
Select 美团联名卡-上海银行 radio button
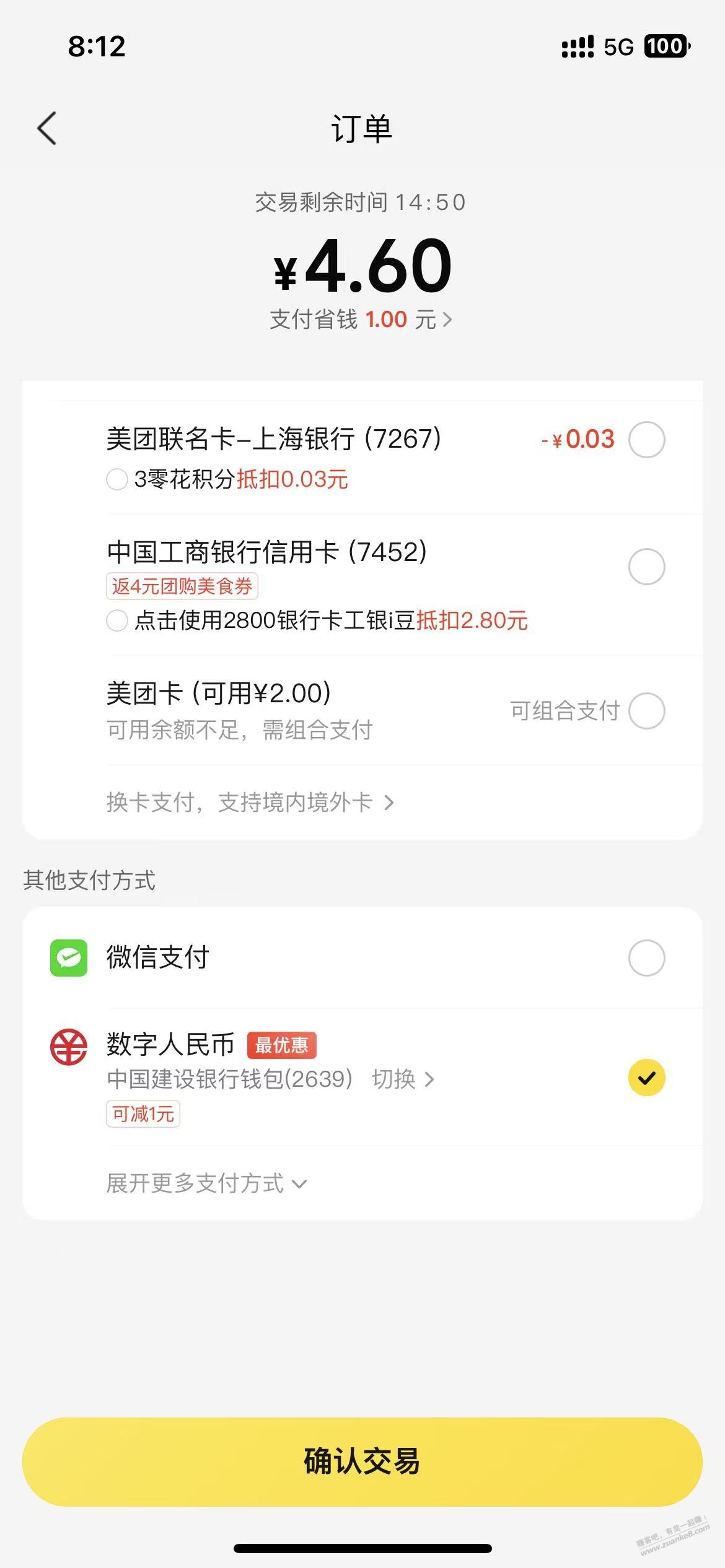647,440
